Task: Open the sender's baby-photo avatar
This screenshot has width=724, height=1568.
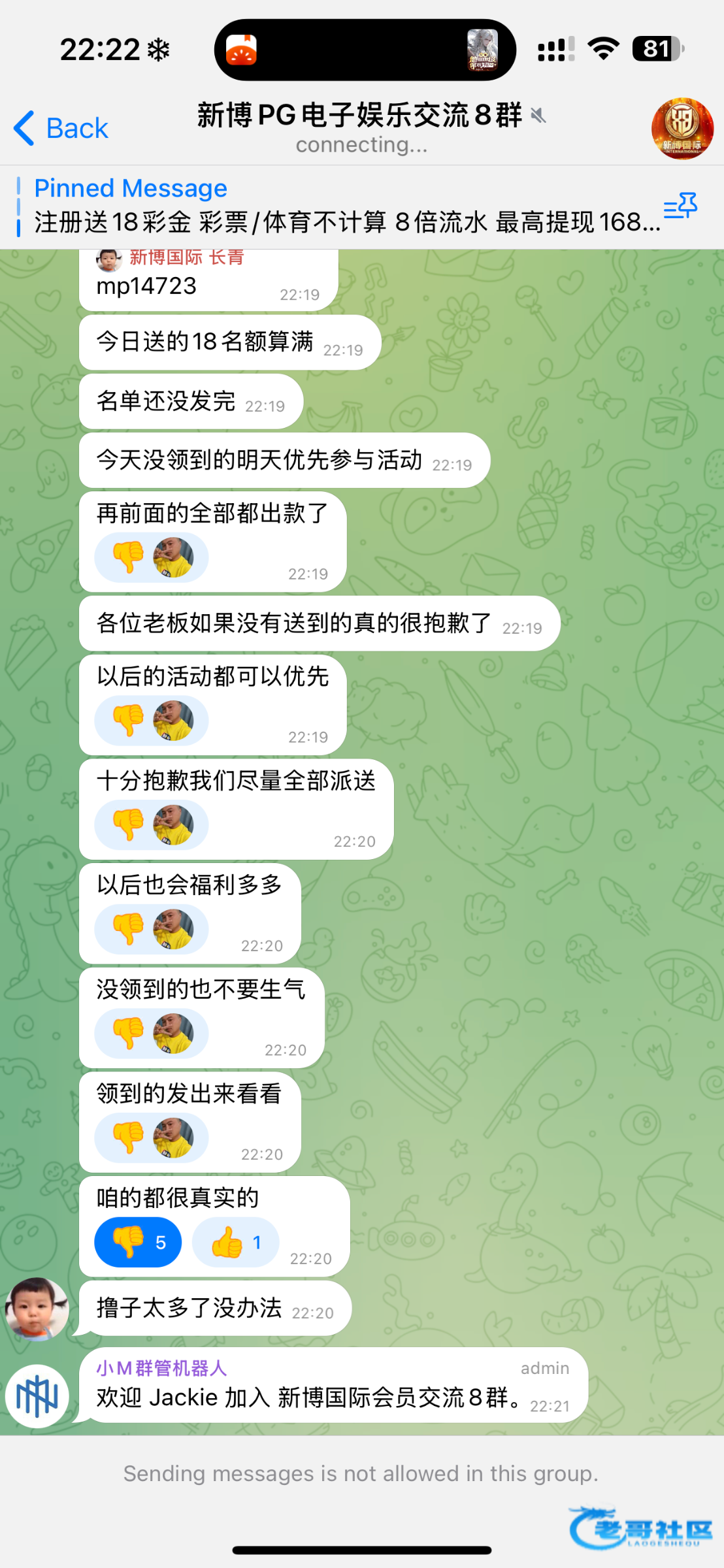Action: tap(37, 1309)
